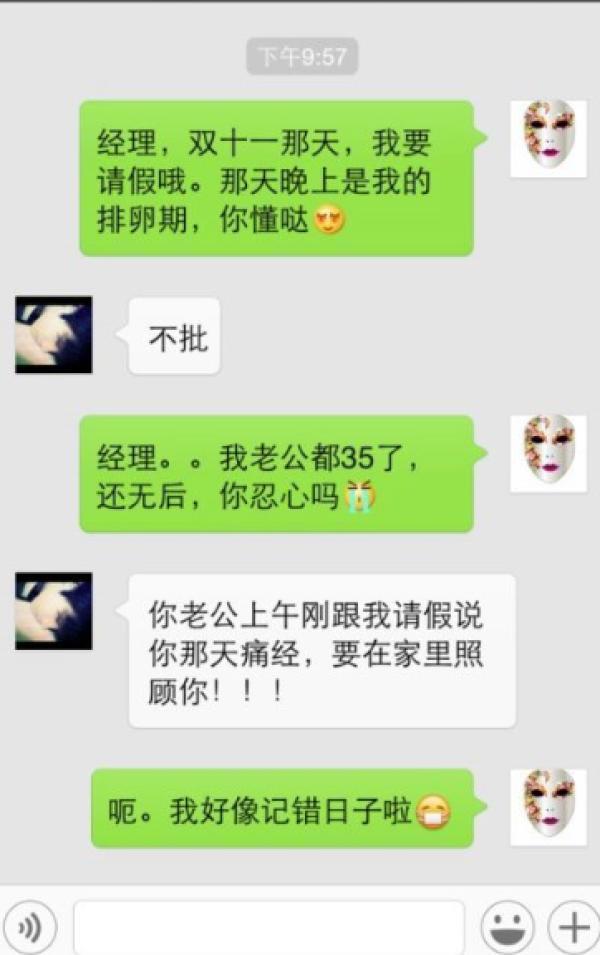Tap mask avatar beside "经理，双十一那天" message
600x955 pixels.
pos(548,139)
